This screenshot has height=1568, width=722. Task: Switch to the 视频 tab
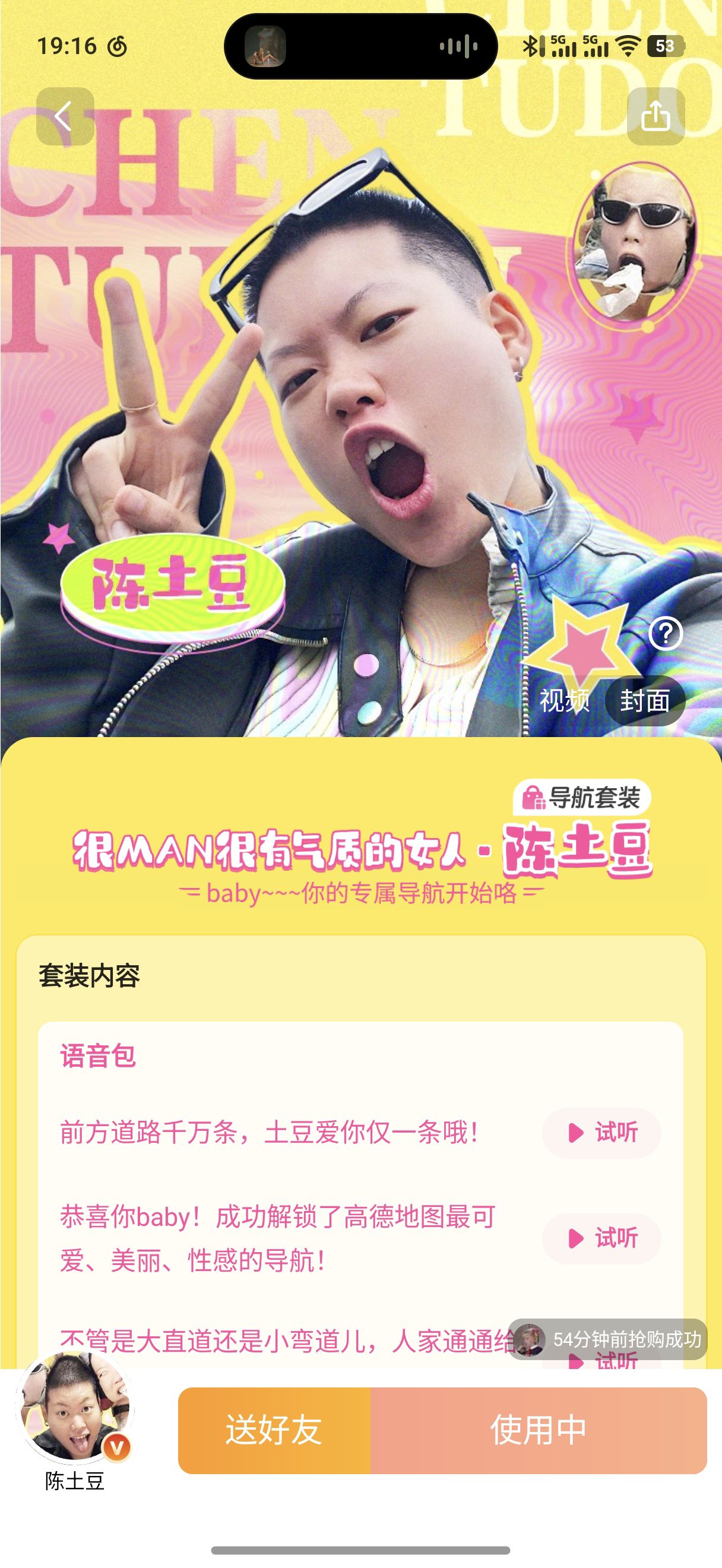(x=565, y=701)
